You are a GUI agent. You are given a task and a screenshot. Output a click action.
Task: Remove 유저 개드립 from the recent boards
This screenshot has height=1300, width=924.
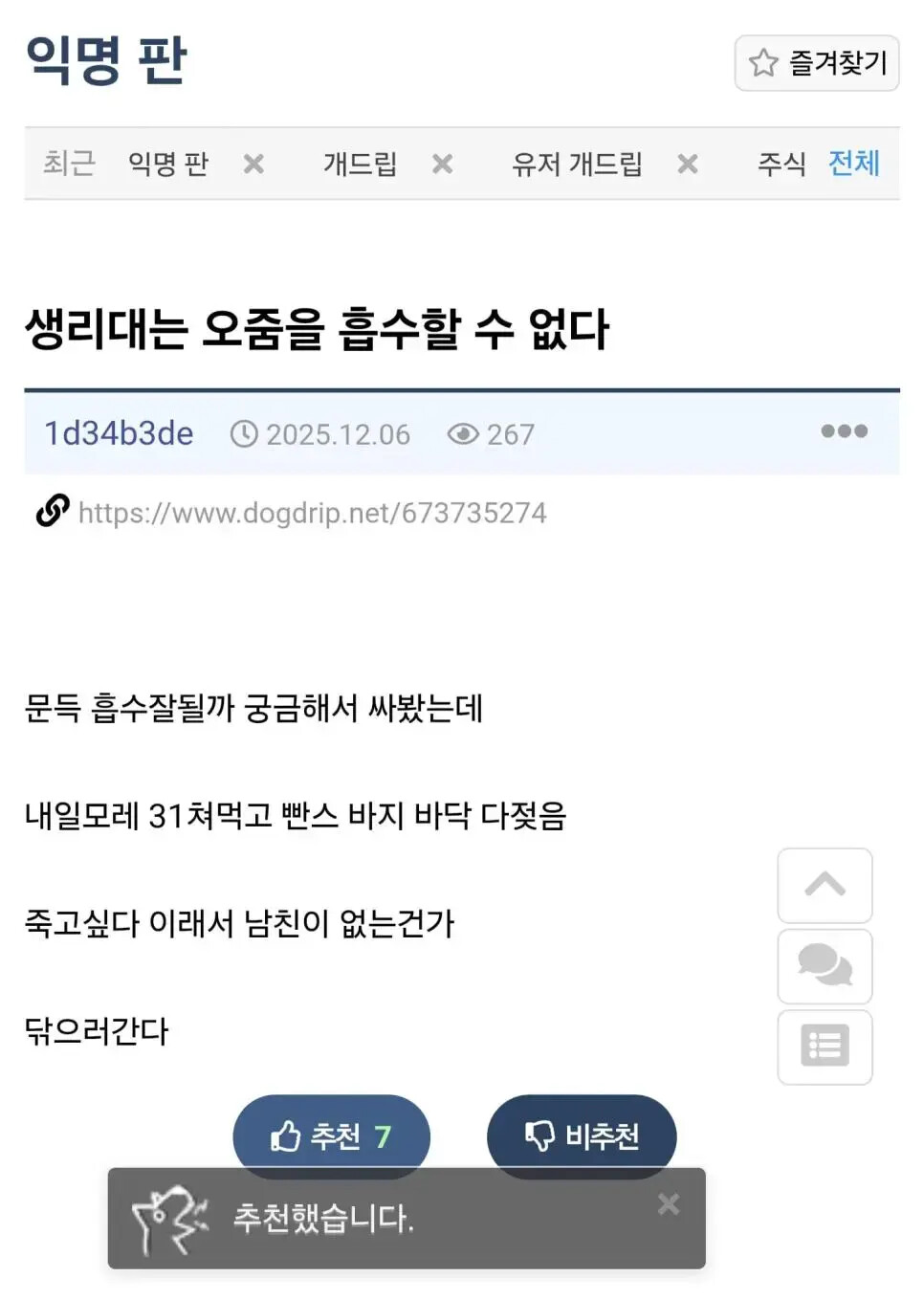click(688, 165)
